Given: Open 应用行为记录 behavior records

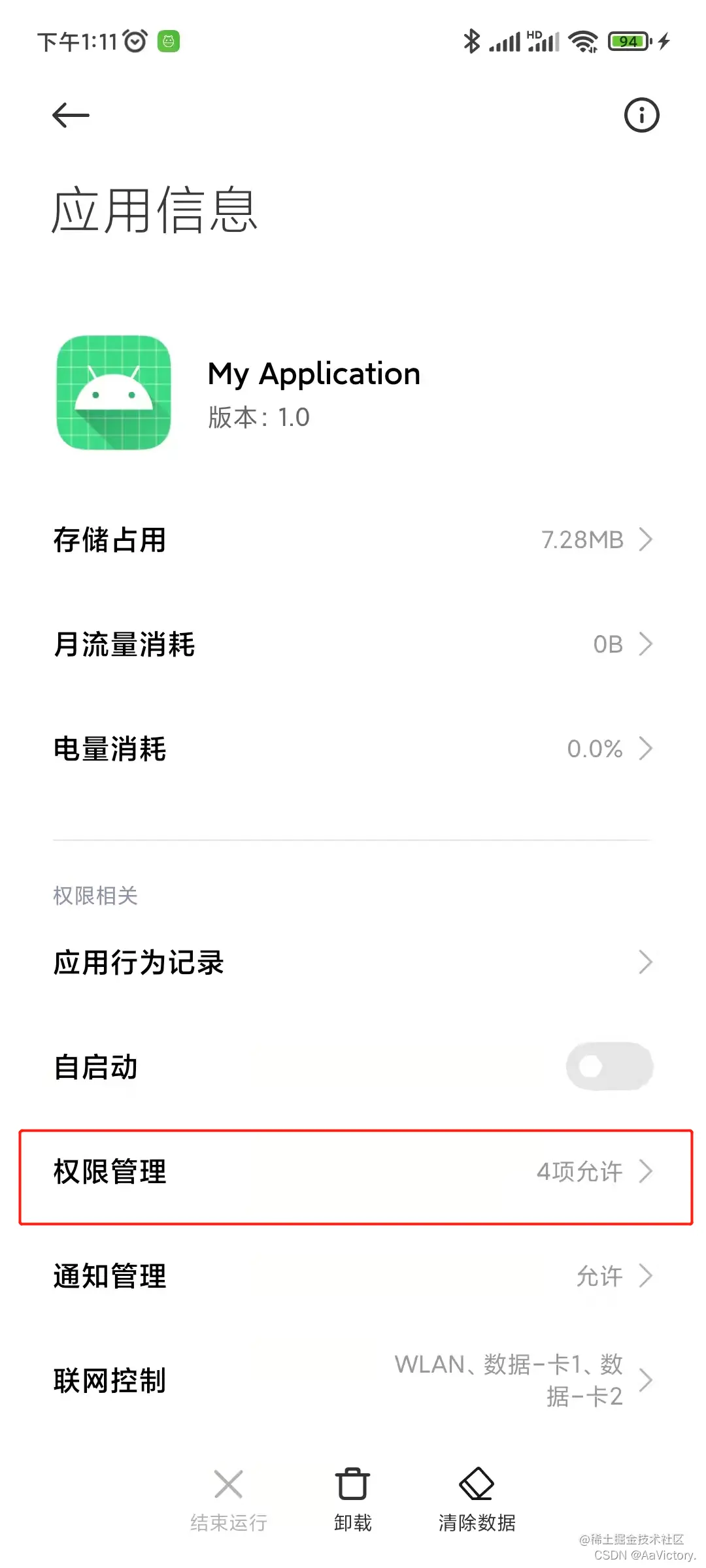Looking at the screenshot, I should coord(353,962).
